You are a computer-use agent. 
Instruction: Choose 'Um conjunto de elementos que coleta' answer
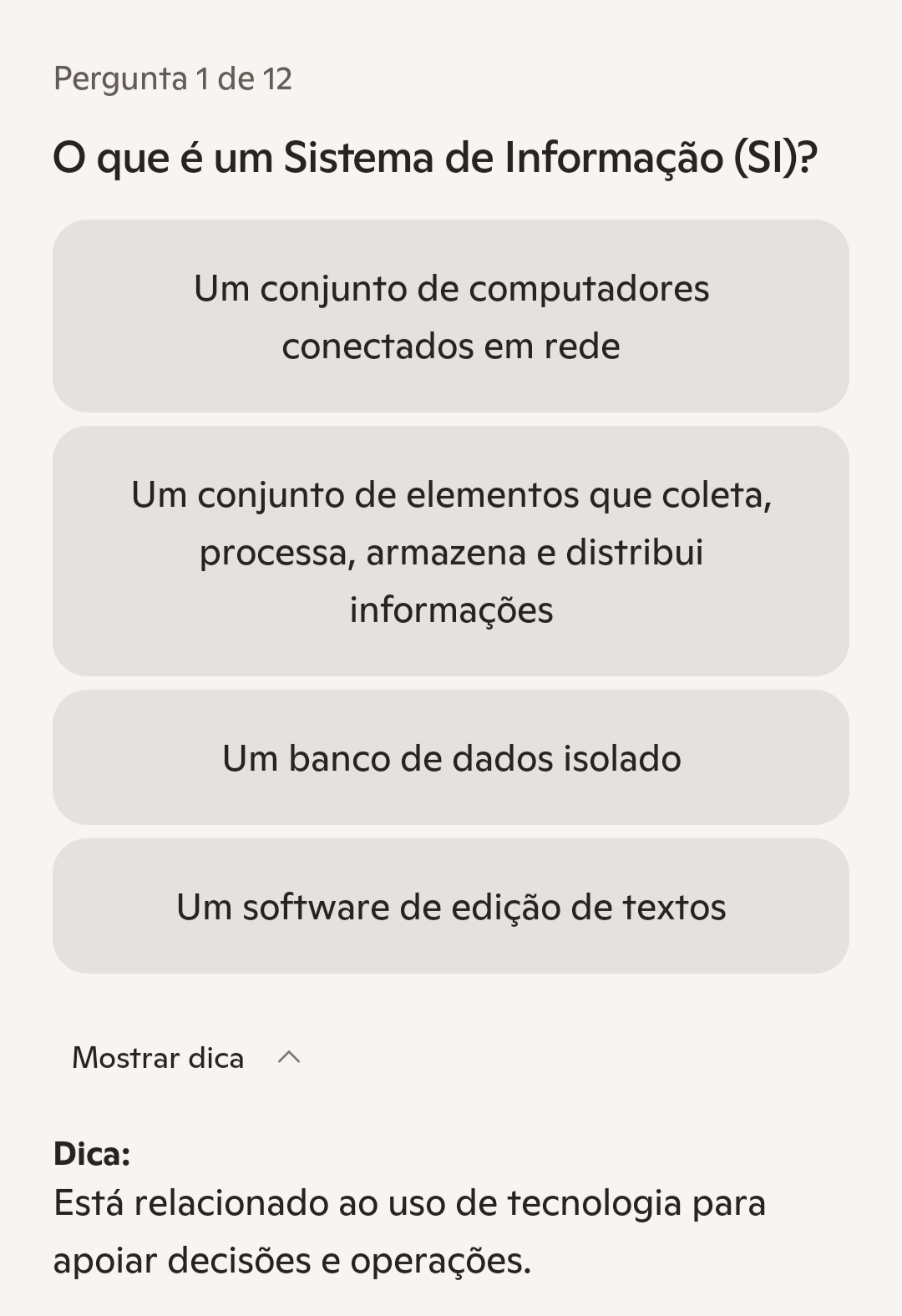pyautogui.click(x=451, y=551)
